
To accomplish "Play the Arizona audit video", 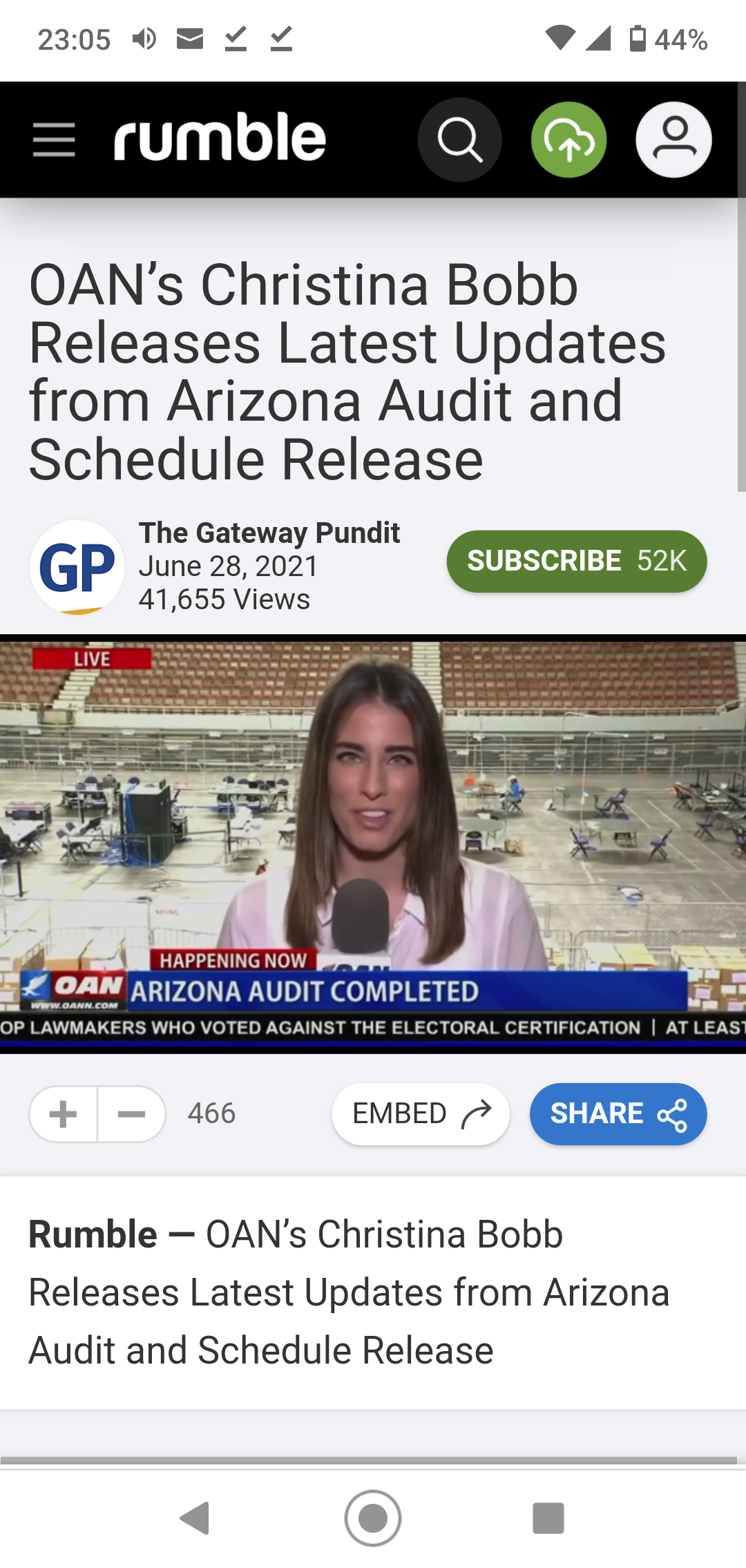I will coord(373,844).
